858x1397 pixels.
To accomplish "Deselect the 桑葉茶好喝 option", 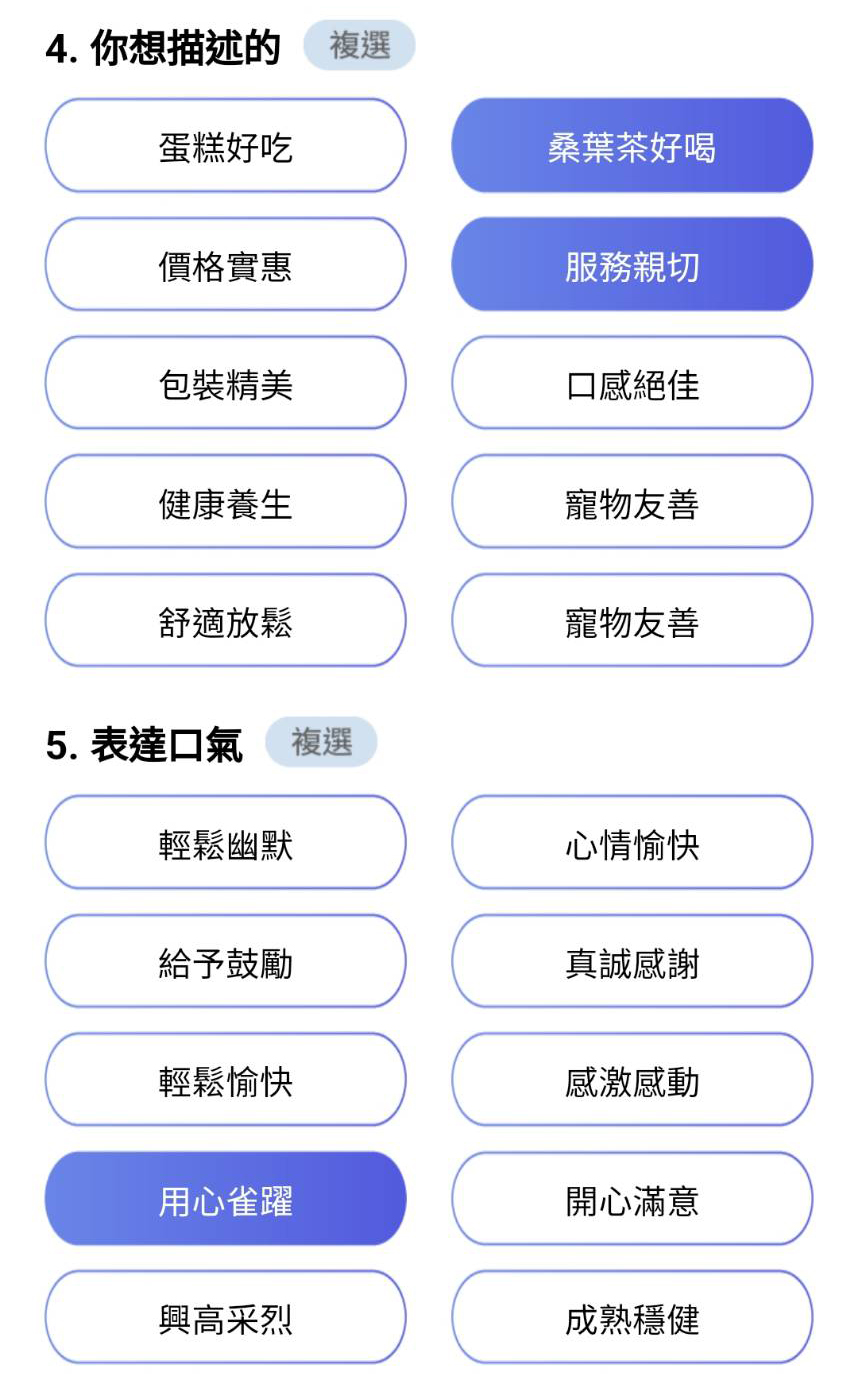I will click(632, 146).
